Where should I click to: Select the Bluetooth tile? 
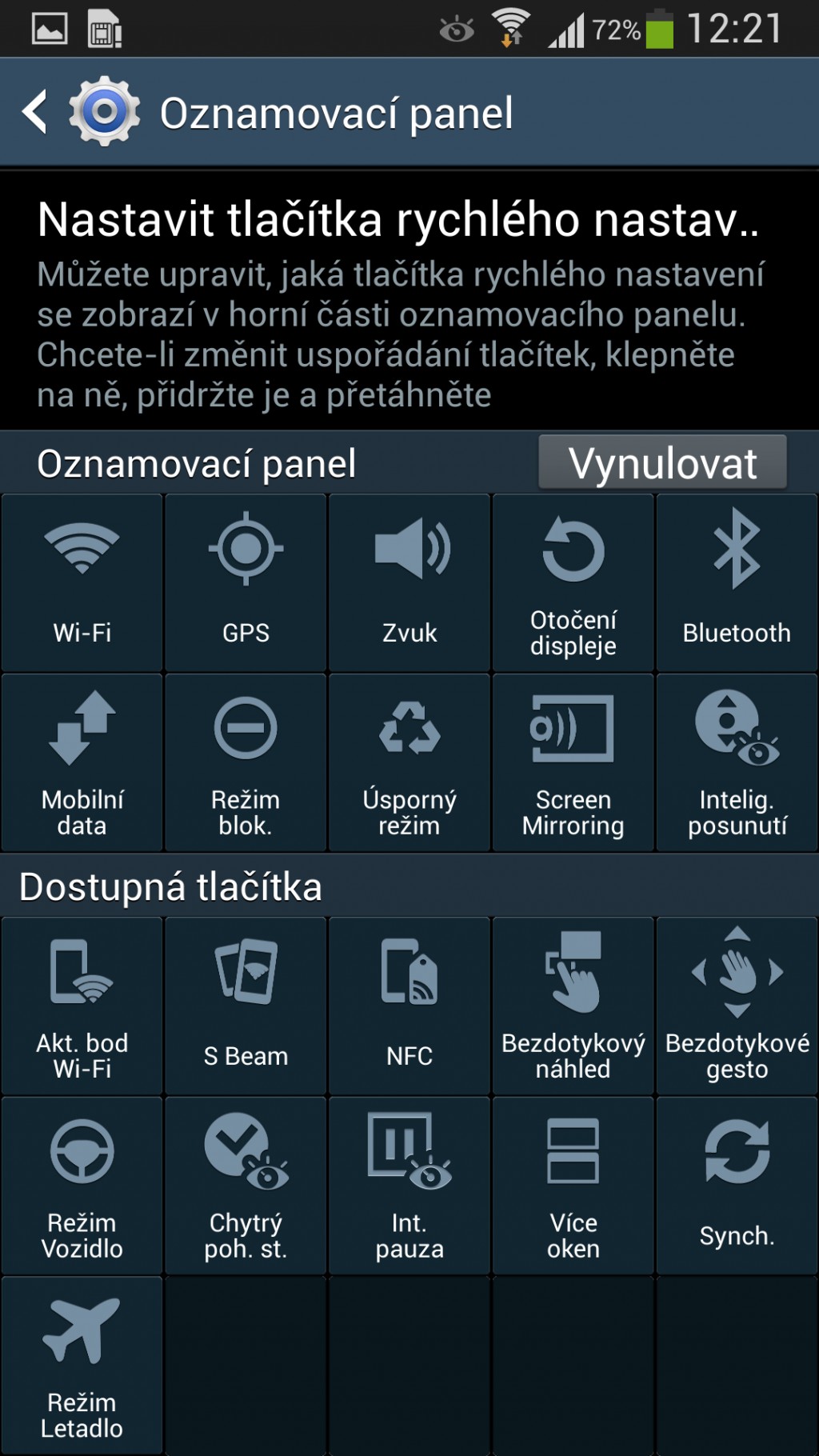tap(737, 582)
